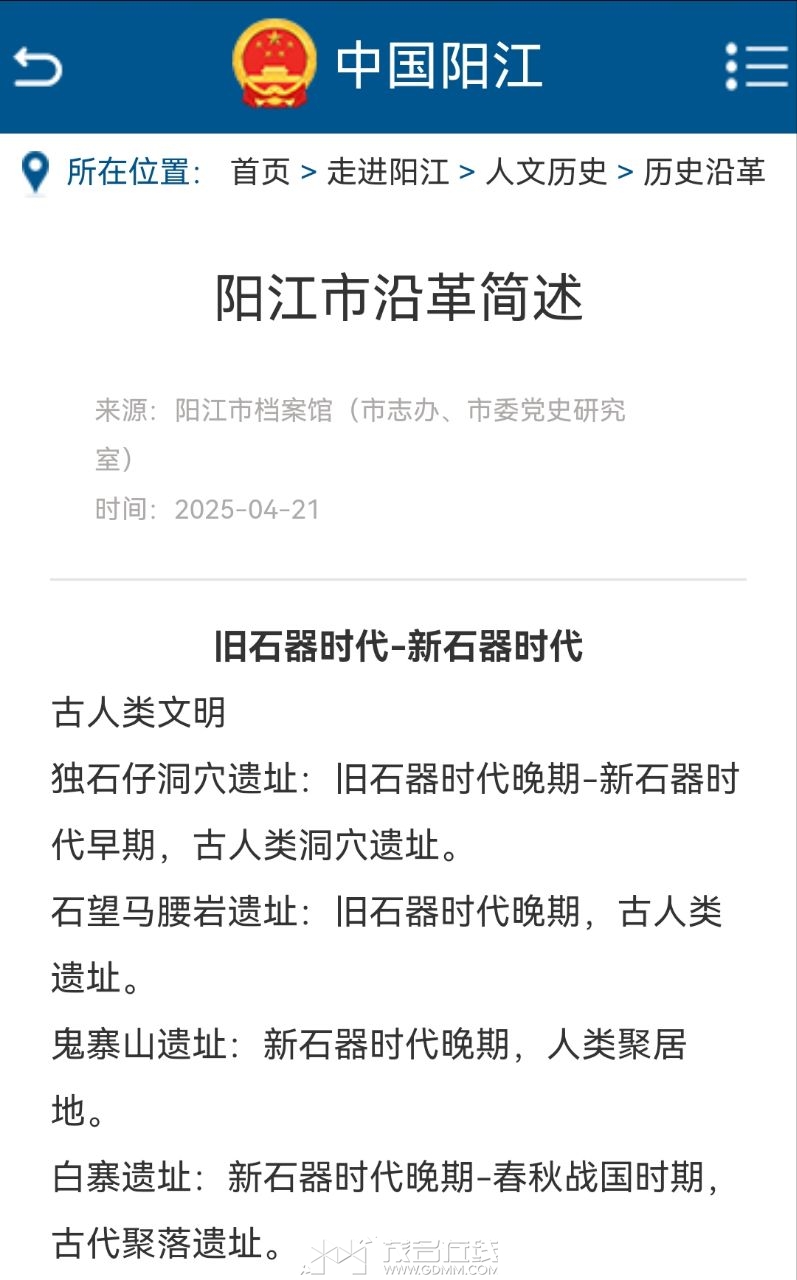Open the menu list icon

pos(757,66)
